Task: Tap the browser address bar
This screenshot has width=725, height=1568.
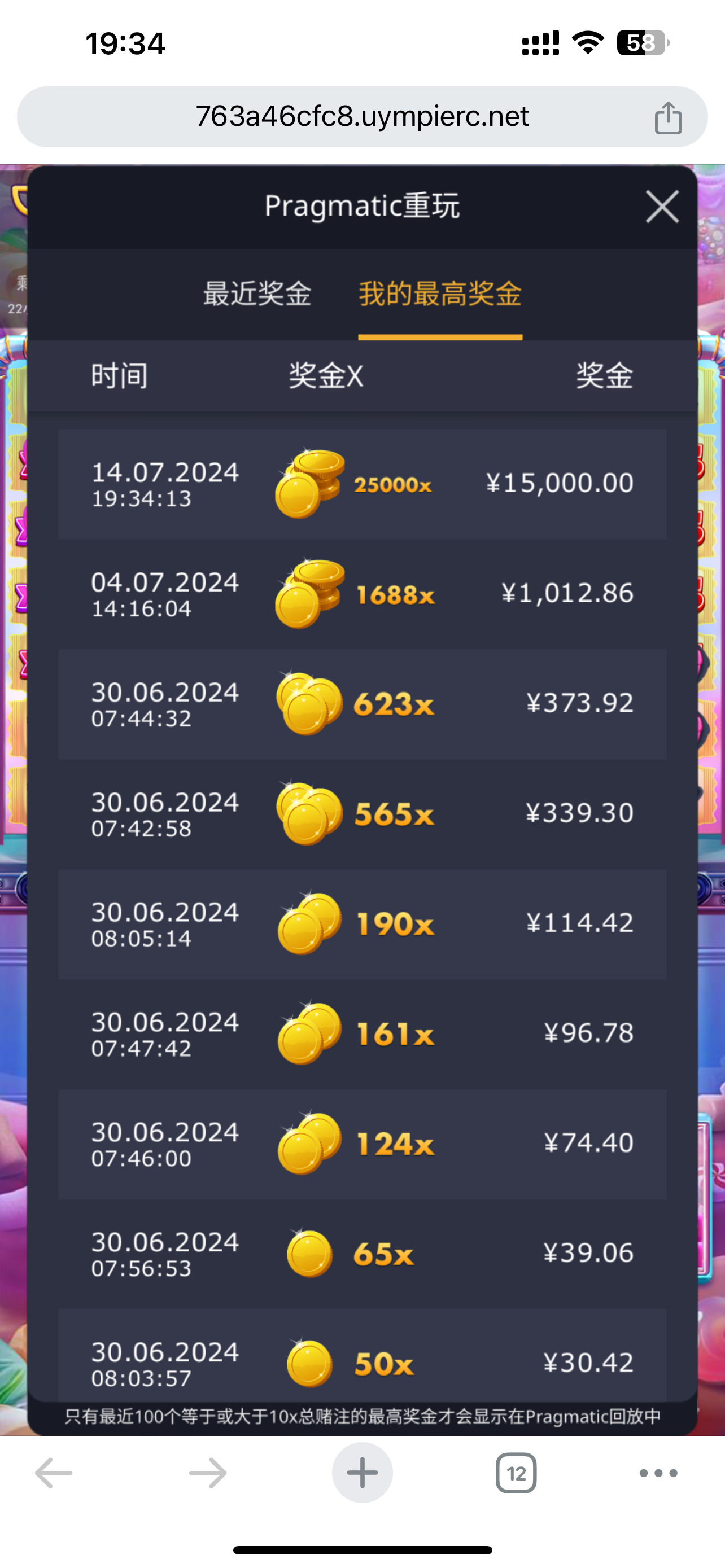Action: click(361, 116)
